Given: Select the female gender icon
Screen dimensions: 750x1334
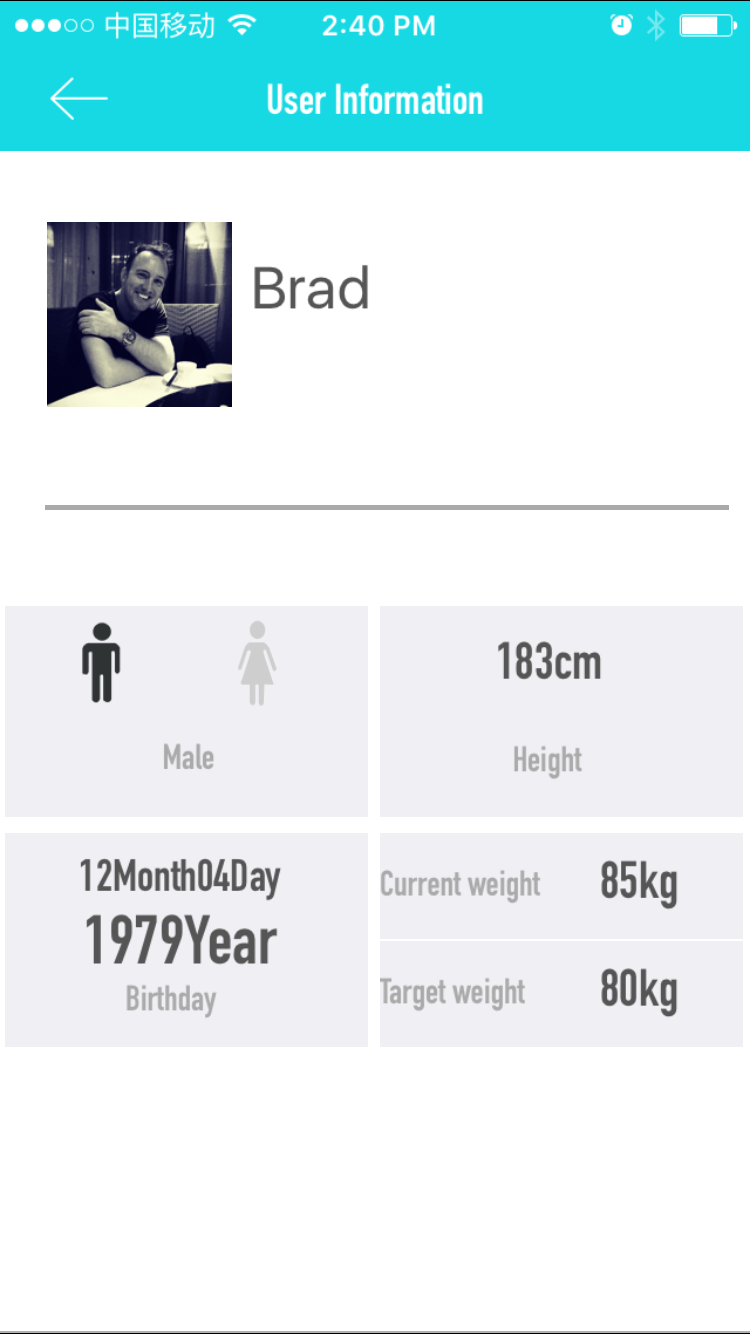Looking at the screenshot, I should [257, 664].
